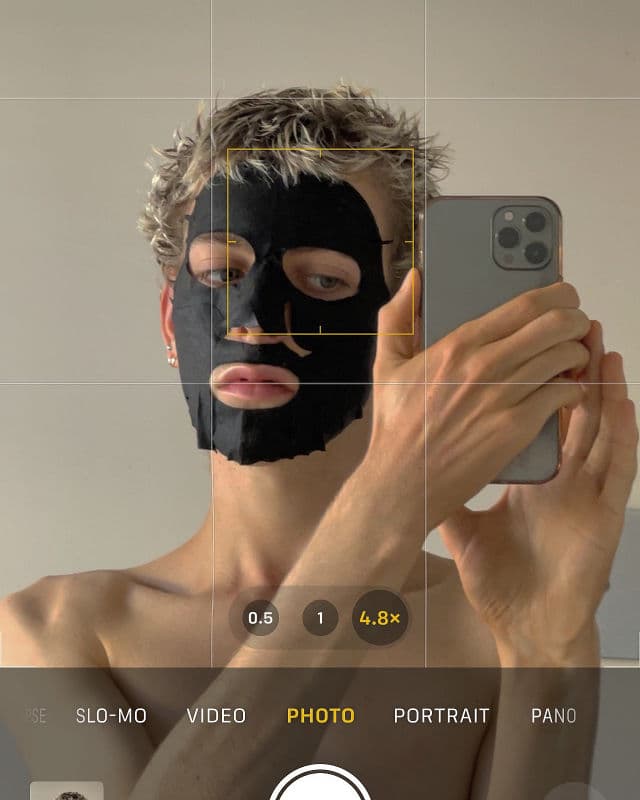Select PHOTO mode
Image resolution: width=640 pixels, height=800 pixels.
(320, 716)
